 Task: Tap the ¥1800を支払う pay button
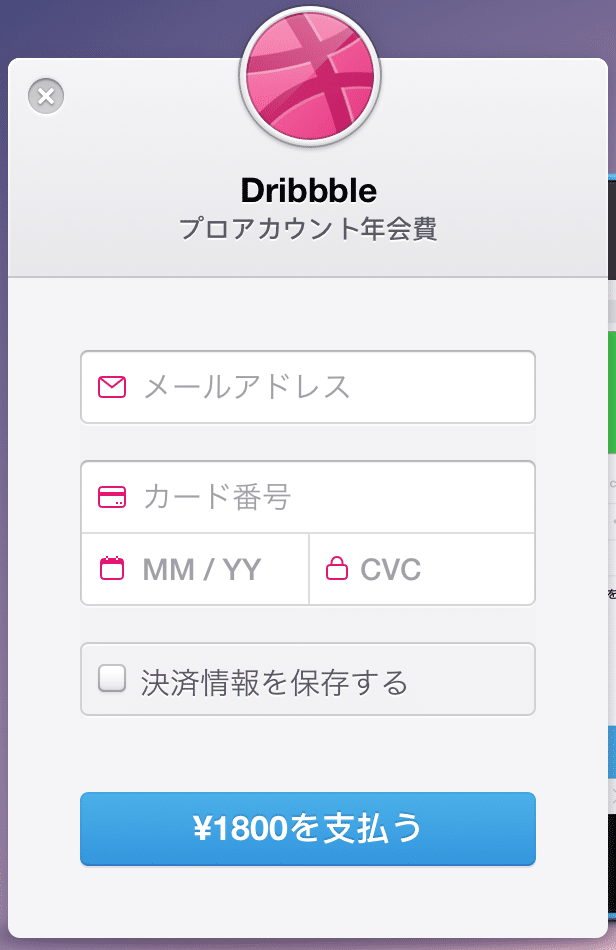(308, 828)
